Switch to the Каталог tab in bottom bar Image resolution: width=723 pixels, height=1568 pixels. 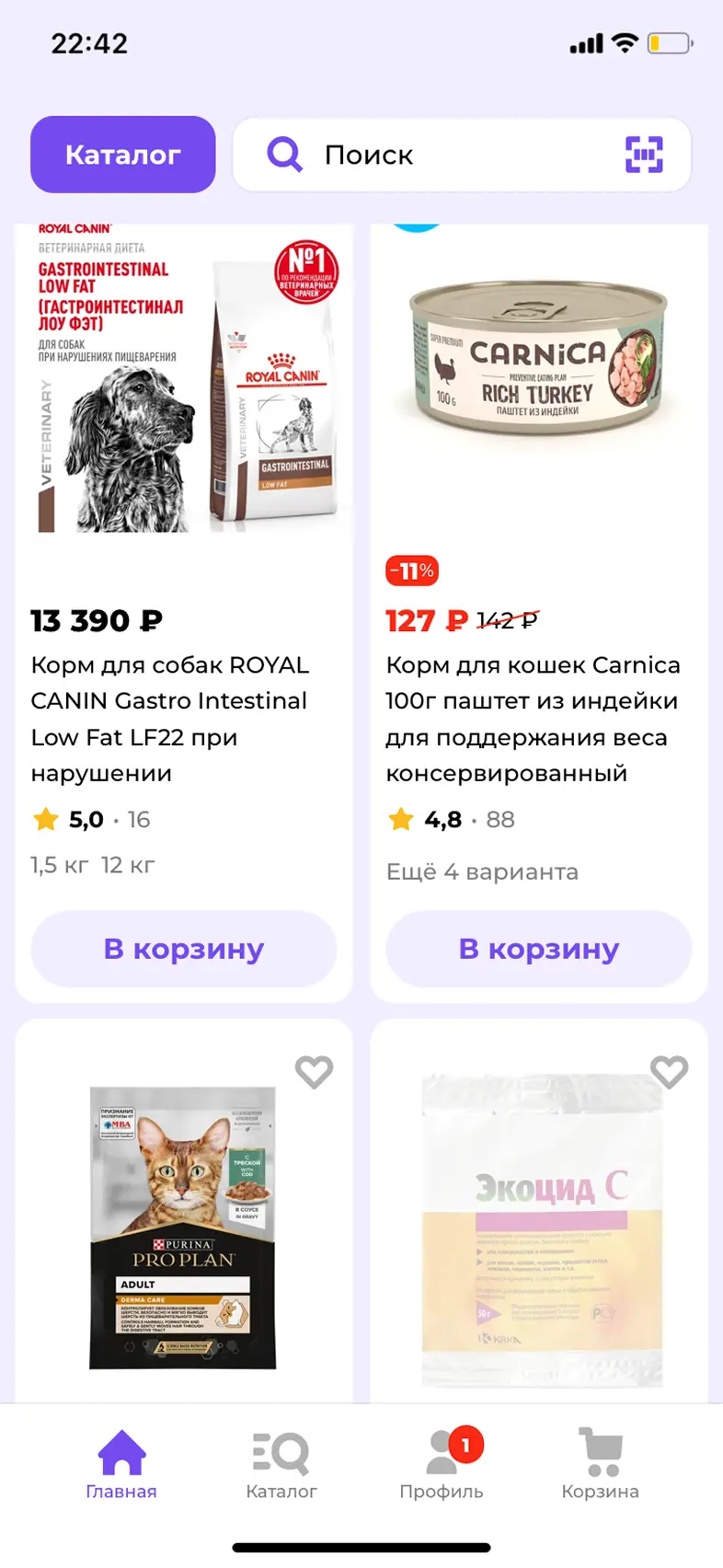pyautogui.click(x=281, y=1465)
